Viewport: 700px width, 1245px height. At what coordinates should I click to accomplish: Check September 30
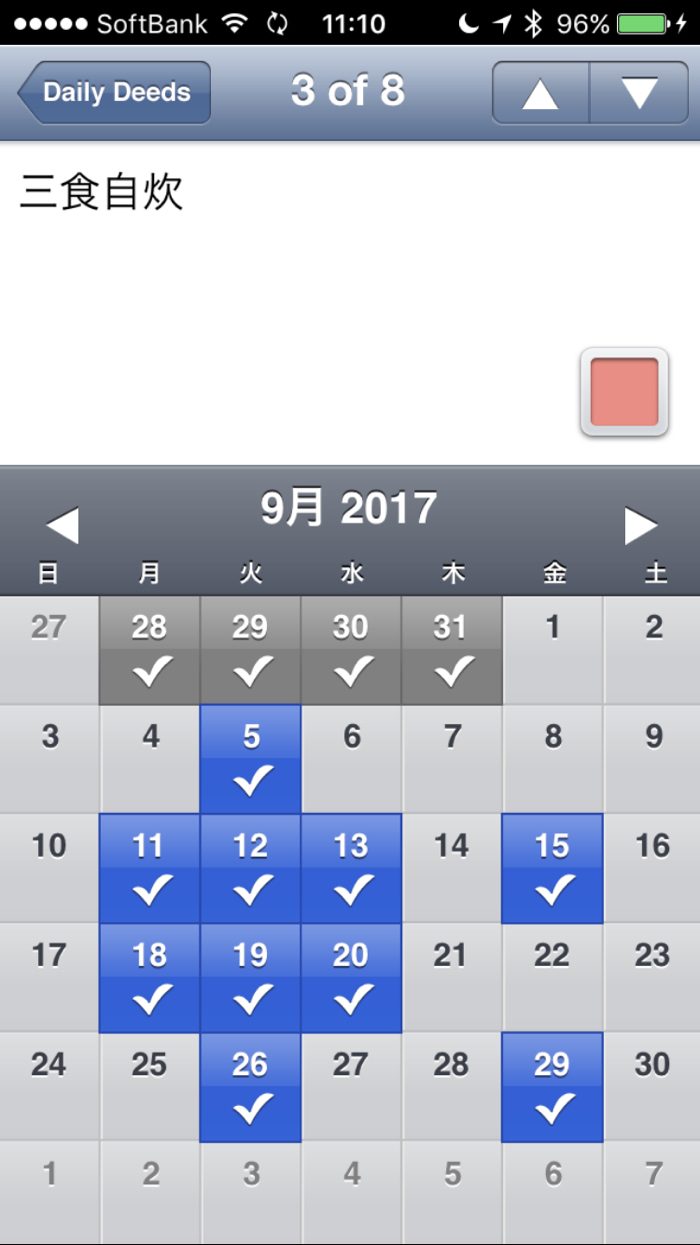pos(652,1087)
